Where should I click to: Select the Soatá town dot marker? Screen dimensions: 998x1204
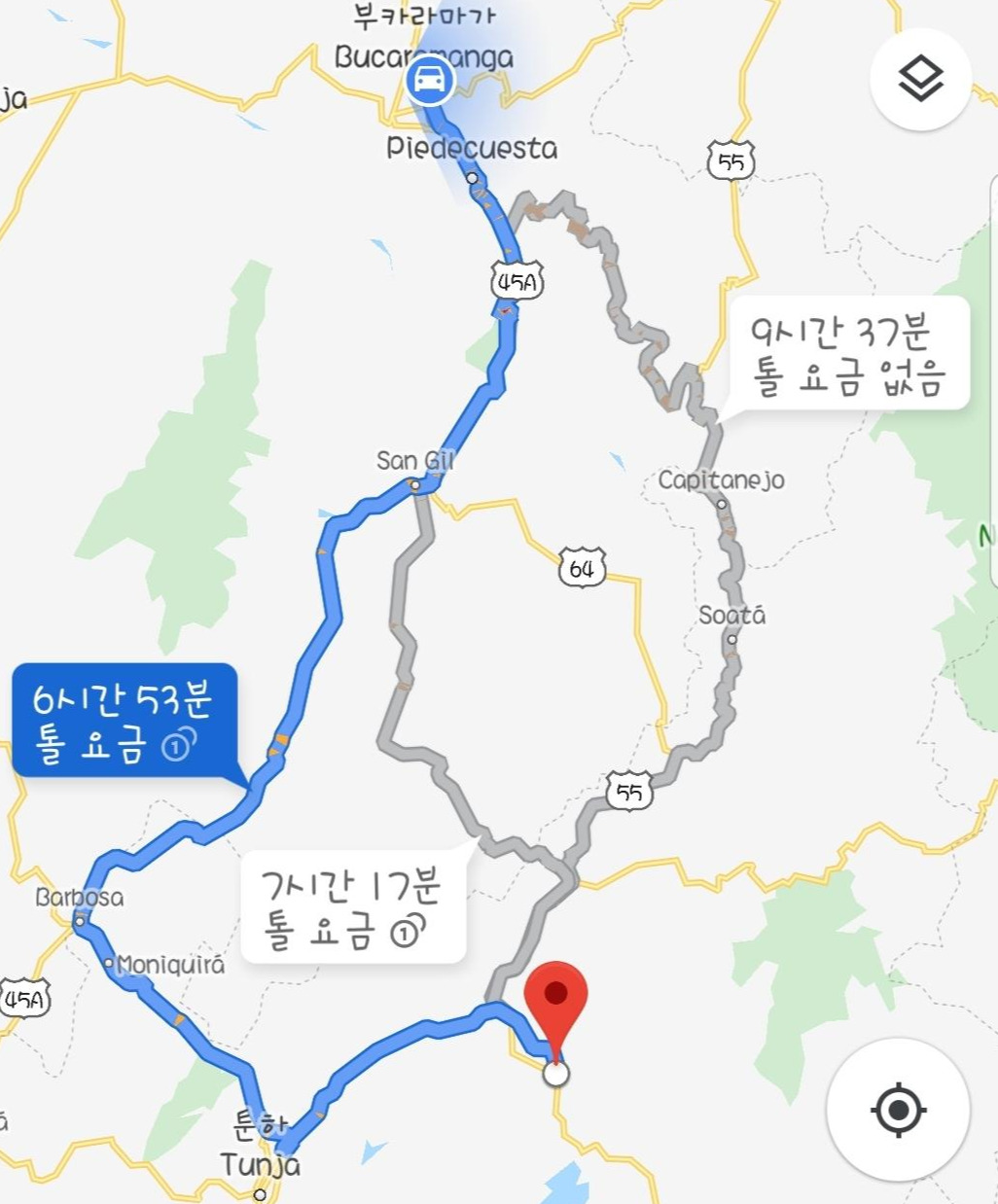[732, 640]
